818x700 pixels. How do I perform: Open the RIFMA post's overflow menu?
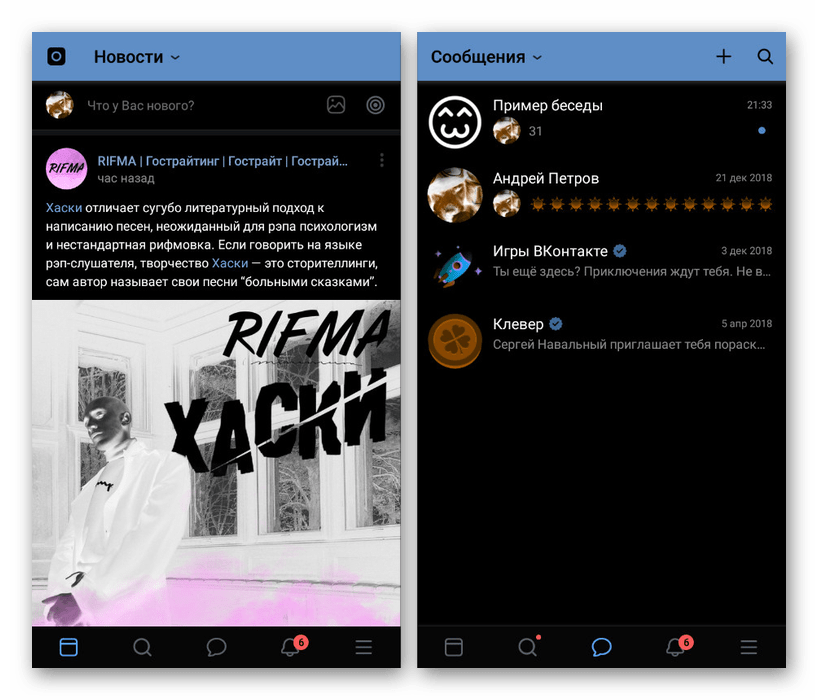coord(382,160)
